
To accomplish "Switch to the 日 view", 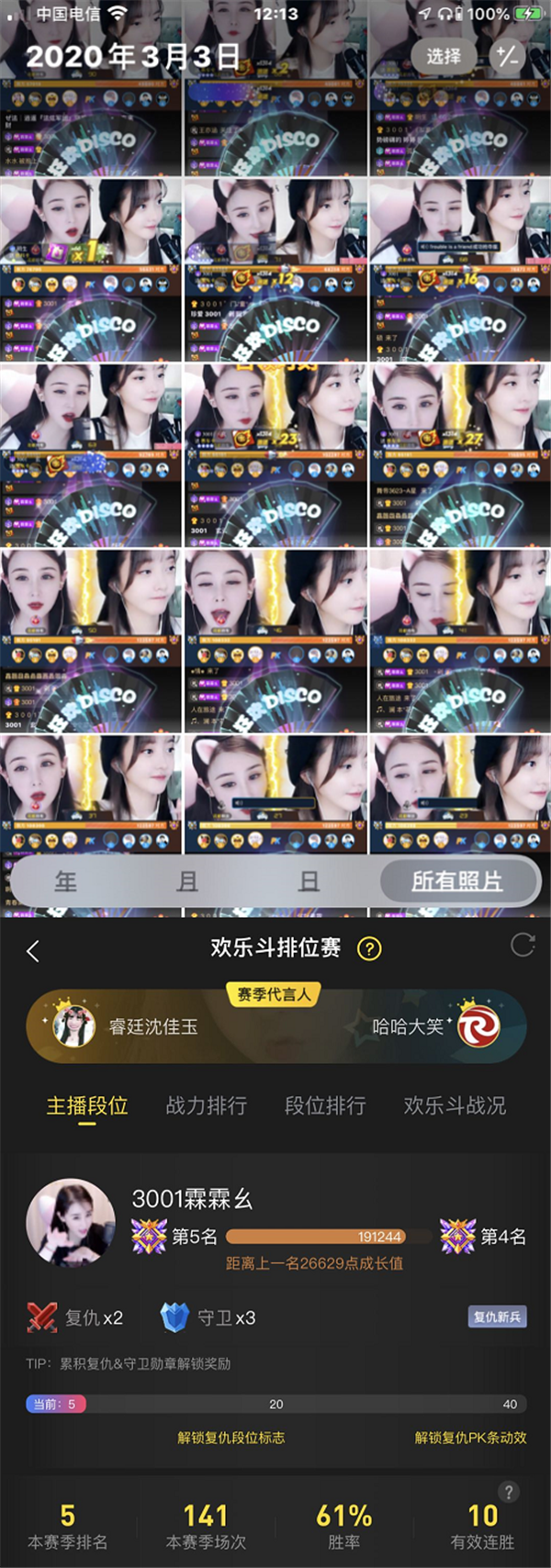I will click(x=309, y=881).
